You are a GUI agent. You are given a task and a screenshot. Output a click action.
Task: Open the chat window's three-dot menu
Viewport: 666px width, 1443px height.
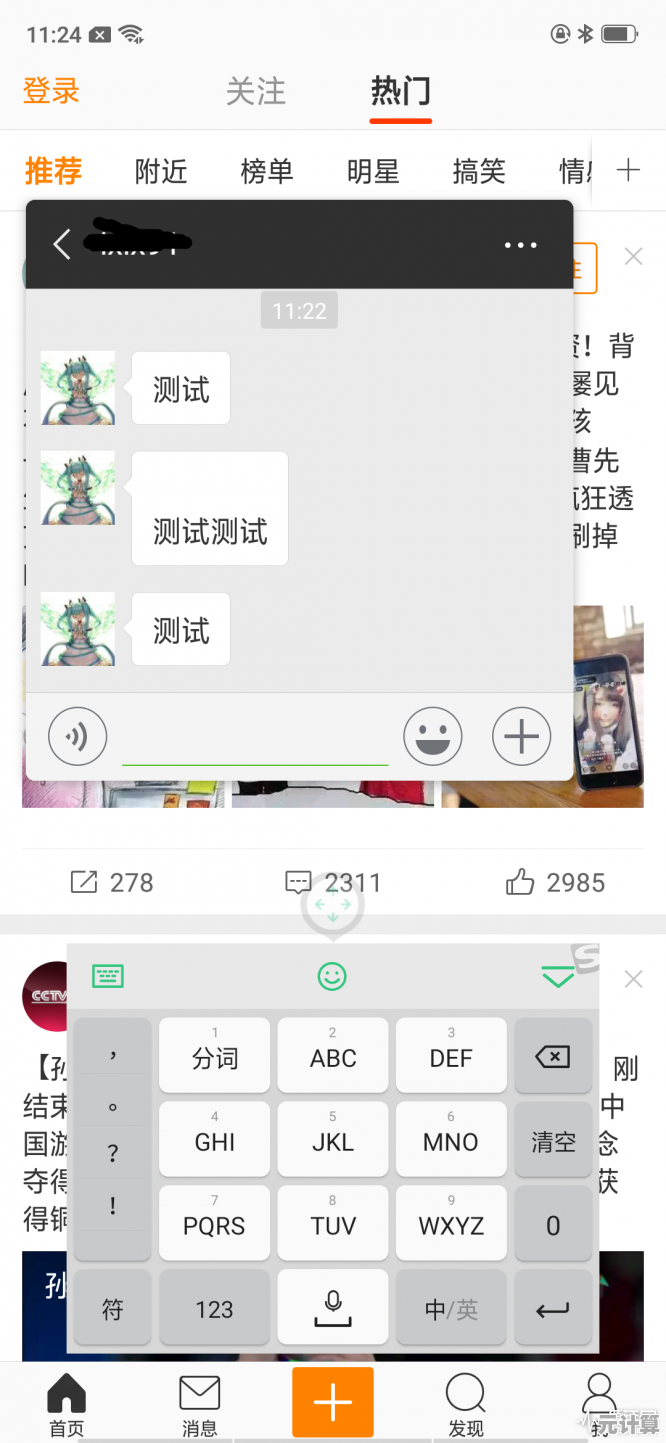click(520, 245)
